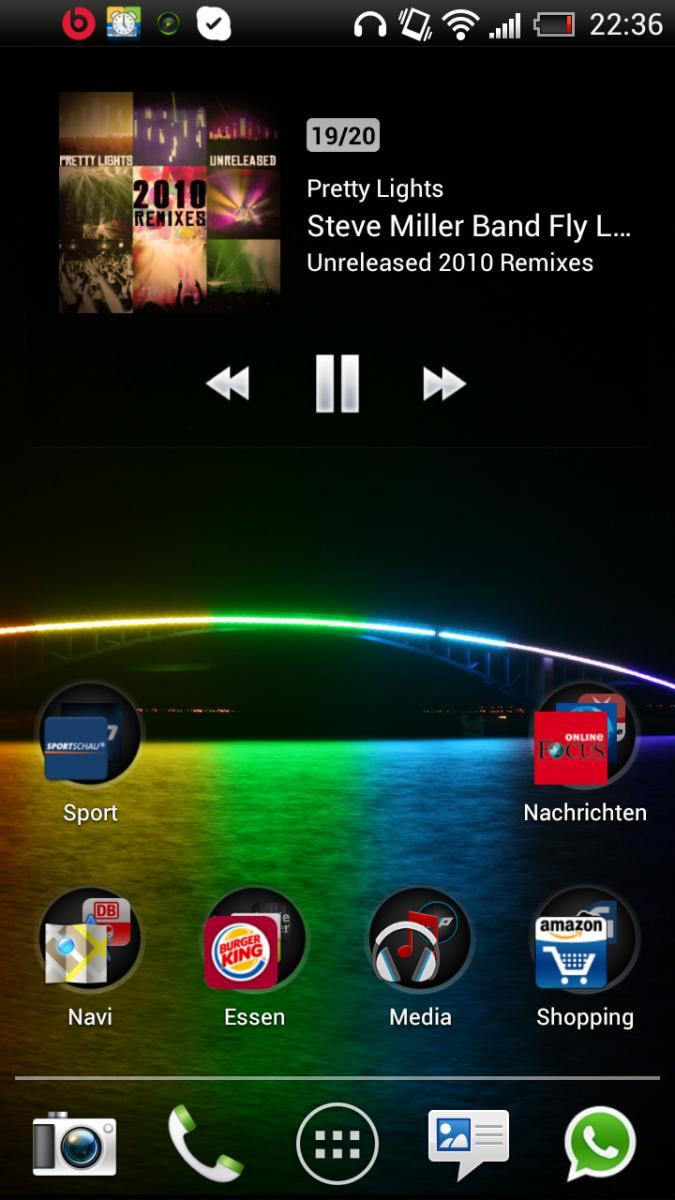Open the messages app in the dock
This screenshot has height=1200, width=675.
pos(468,1143)
